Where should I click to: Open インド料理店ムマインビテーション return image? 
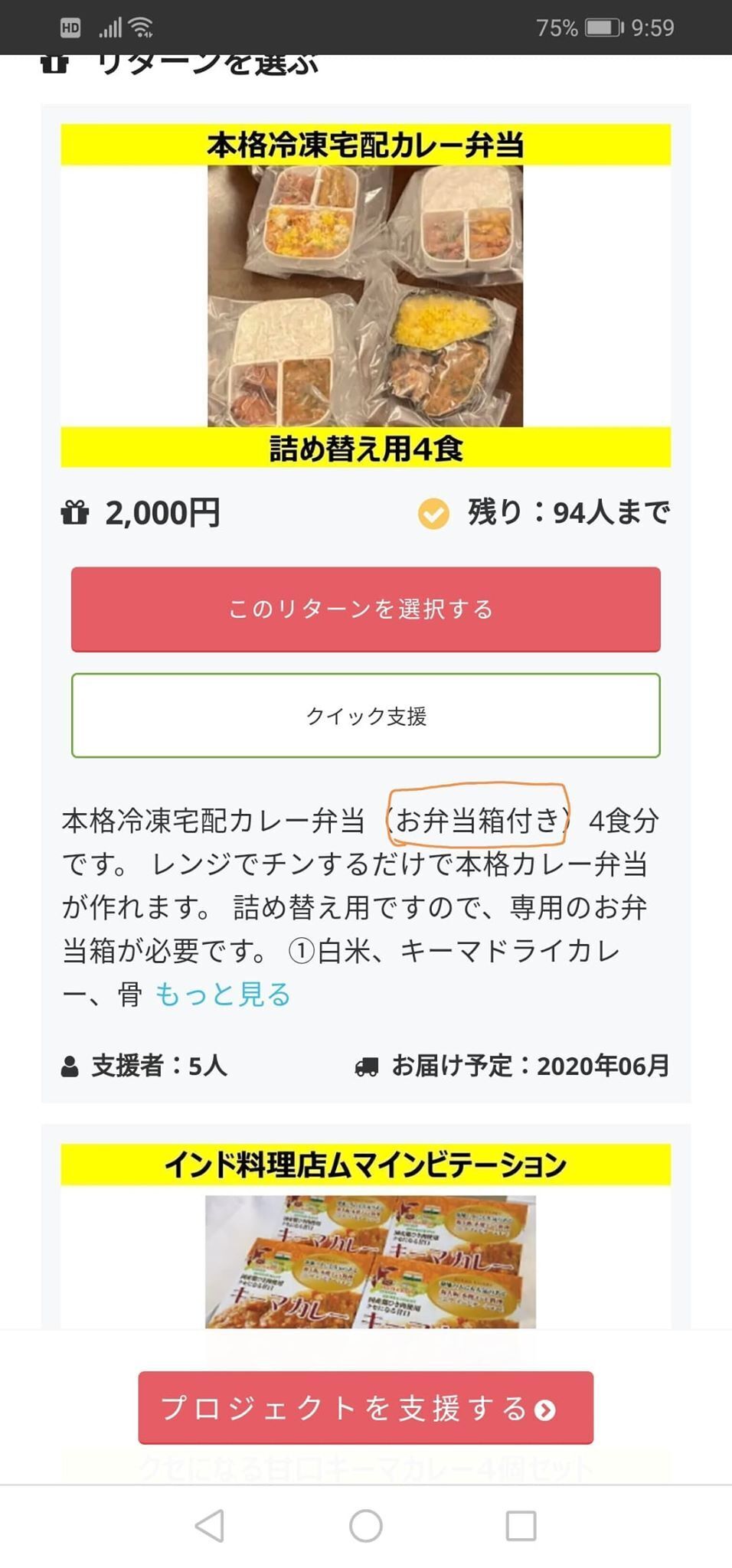click(x=370, y=1259)
